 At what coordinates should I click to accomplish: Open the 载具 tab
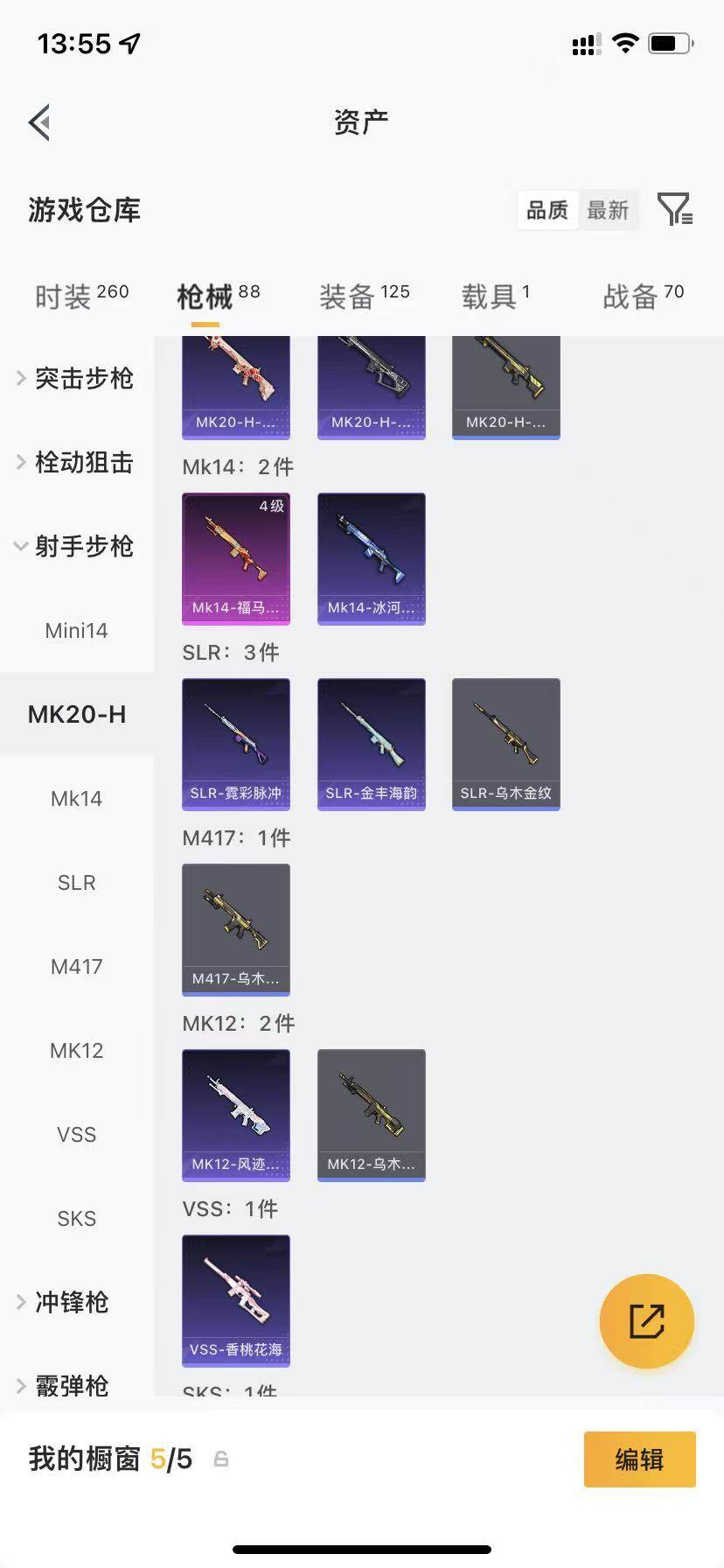[495, 297]
